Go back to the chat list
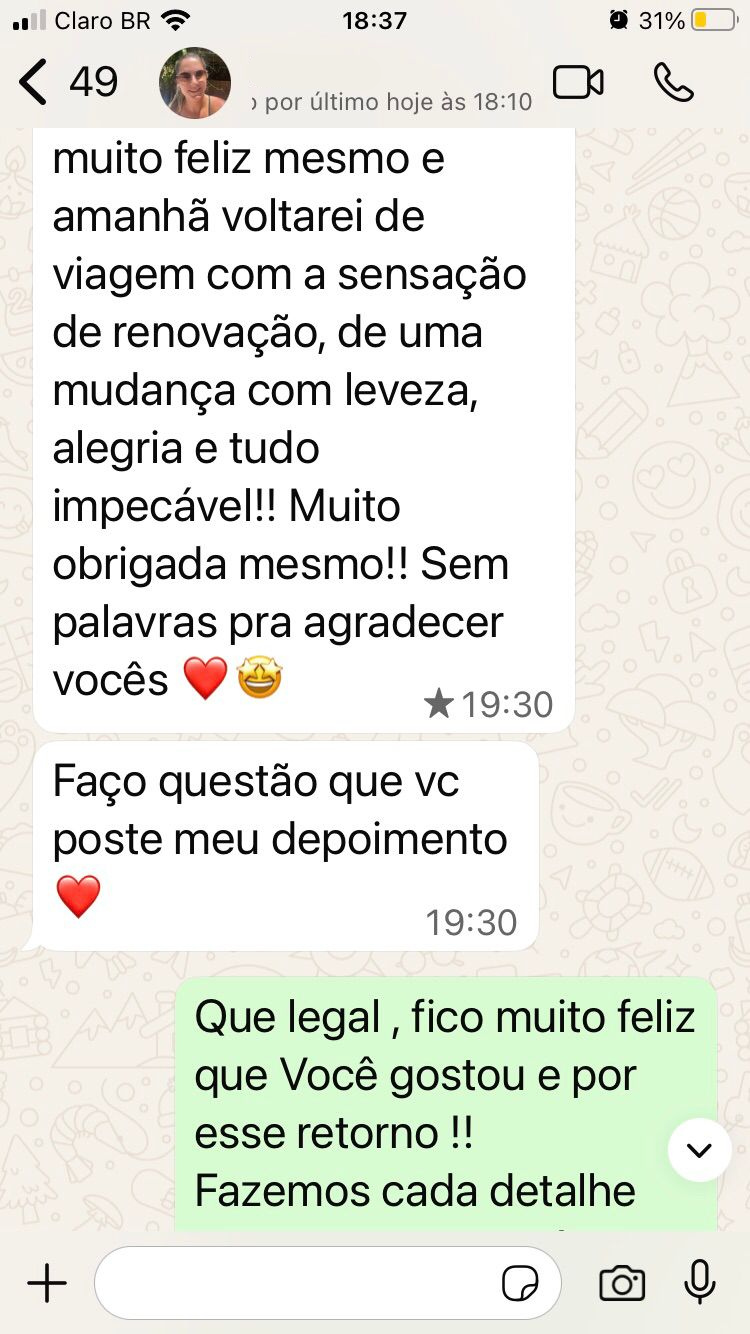 [34, 83]
